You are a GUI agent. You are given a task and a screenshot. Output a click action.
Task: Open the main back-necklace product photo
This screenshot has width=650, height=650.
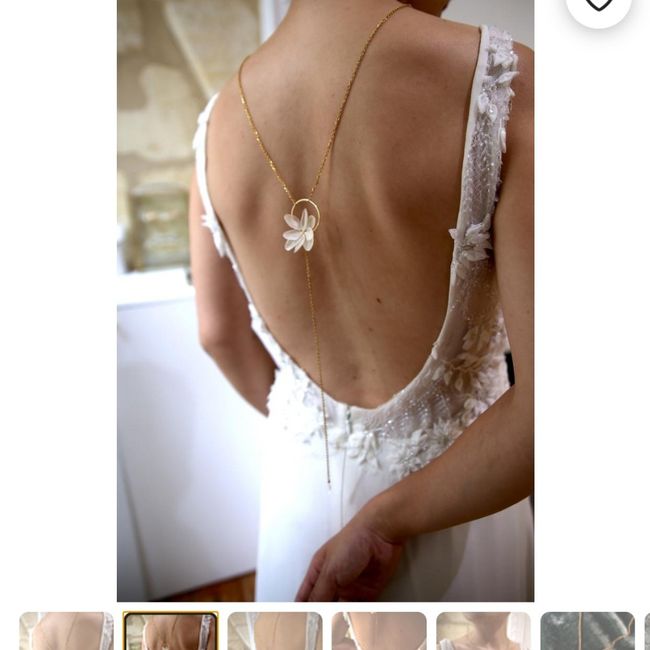click(x=325, y=300)
